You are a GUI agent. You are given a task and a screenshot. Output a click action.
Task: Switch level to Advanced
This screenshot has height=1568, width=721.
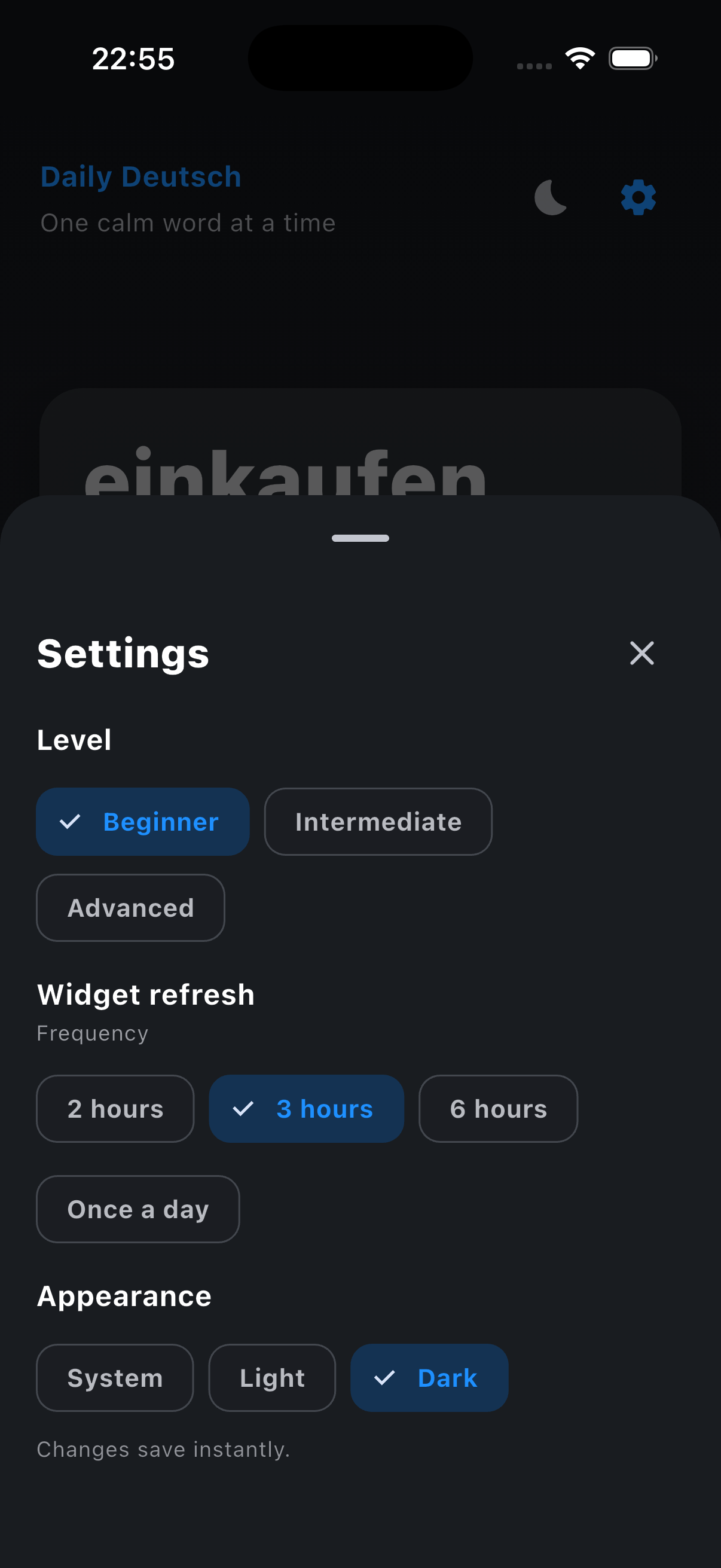pyautogui.click(x=131, y=908)
